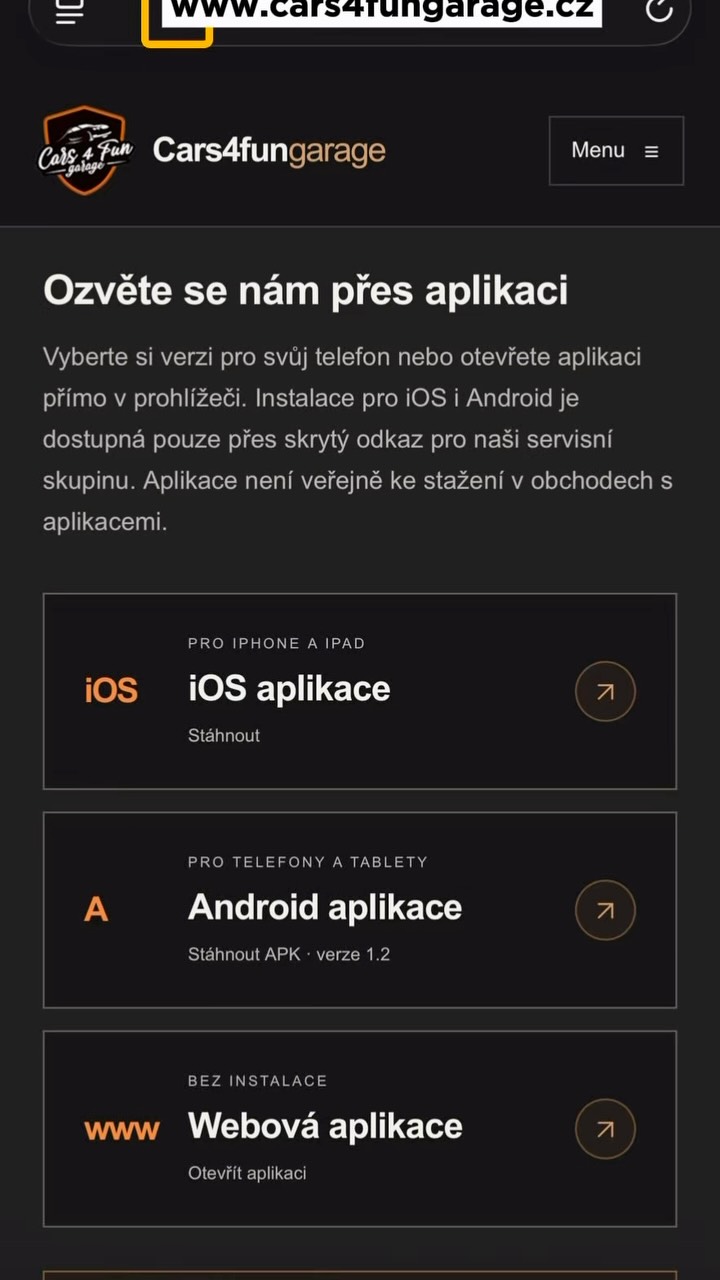This screenshot has height=1280, width=720.
Task: Tap the browser address bar URL
Action: click(x=383, y=11)
